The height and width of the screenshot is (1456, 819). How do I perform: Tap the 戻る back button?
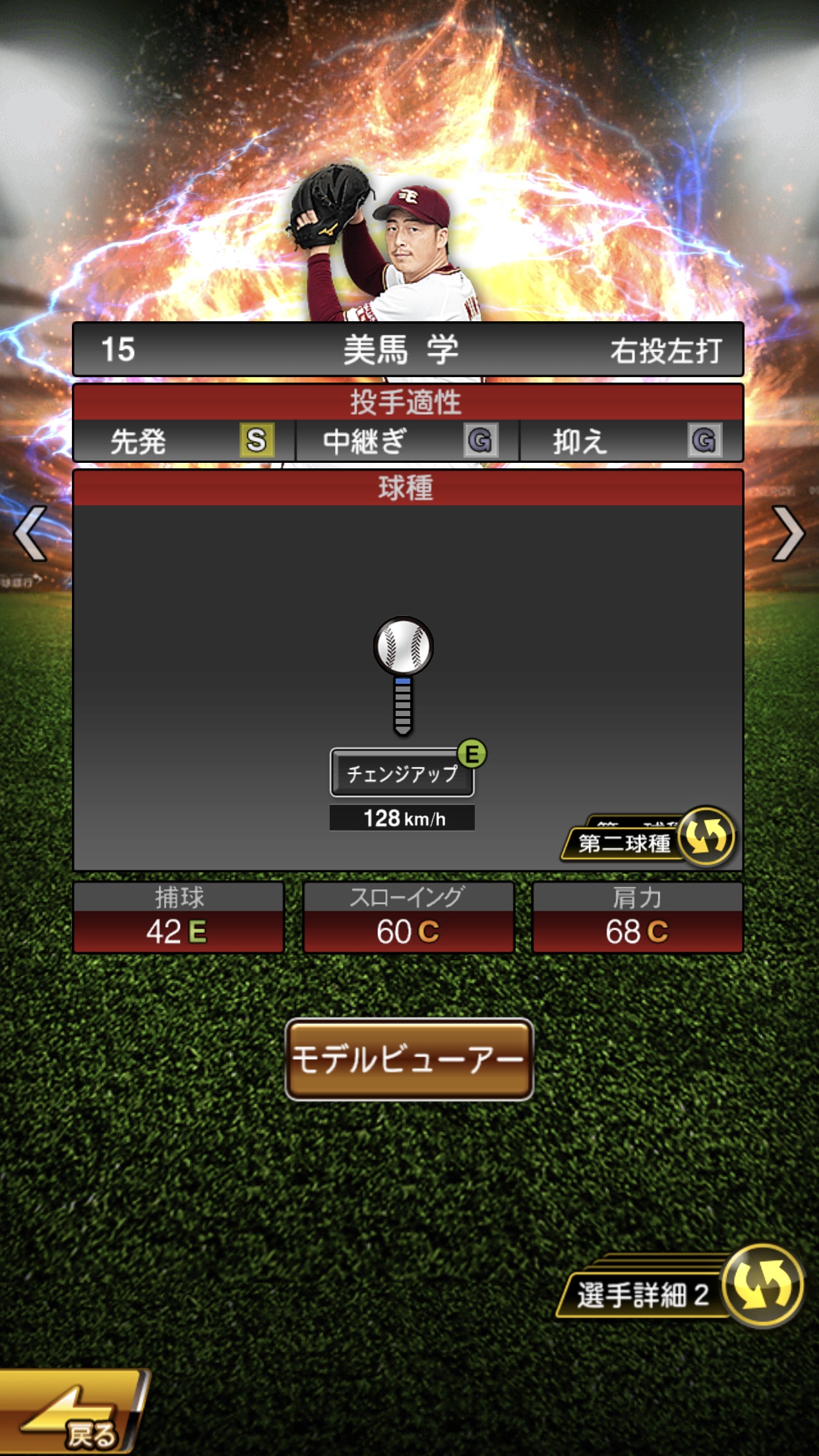click(x=73, y=1414)
